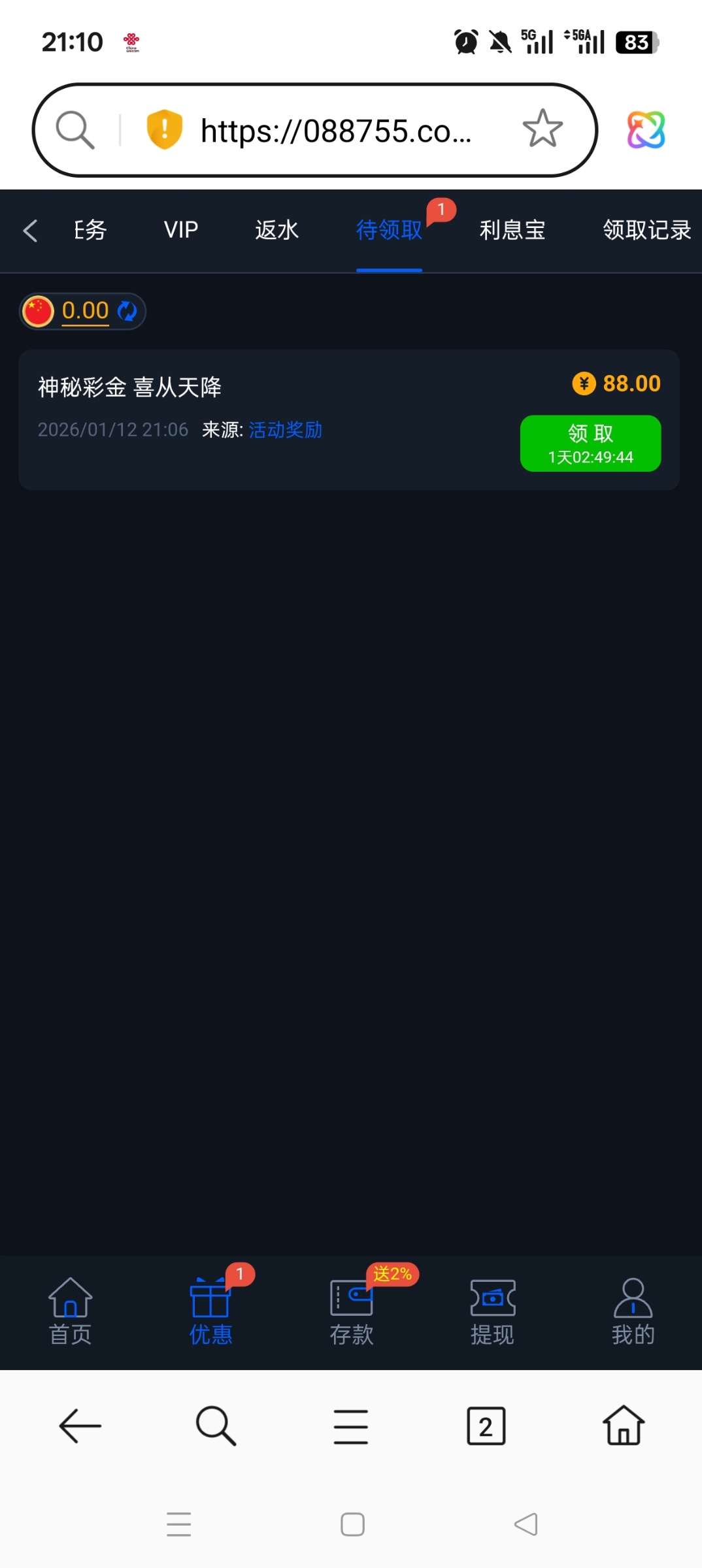Go to the 首页 tab
The width and height of the screenshot is (702, 1568).
coord(71,1312)
